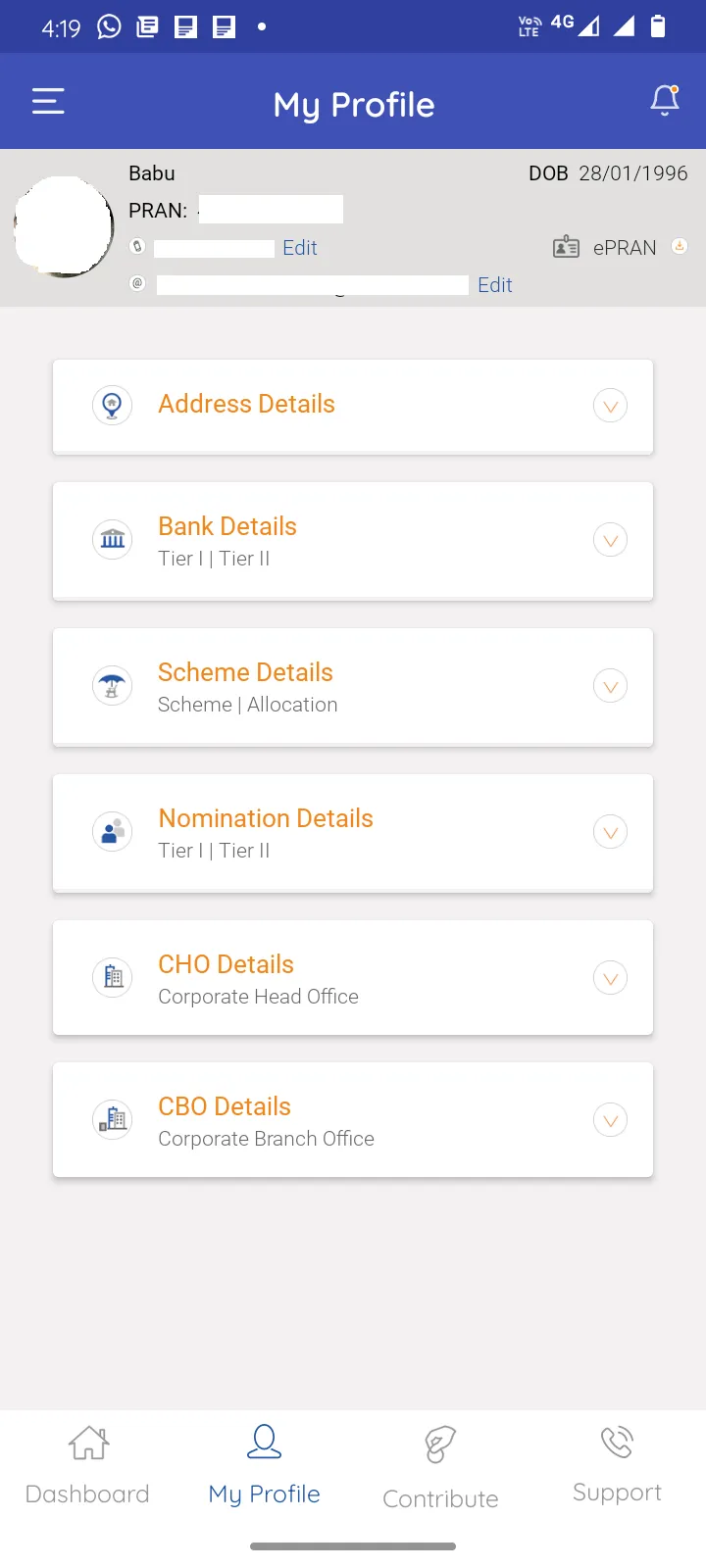This screenshot has width=706, height=1568.
Task: Tap the profile photo
Action: (64, 225)
